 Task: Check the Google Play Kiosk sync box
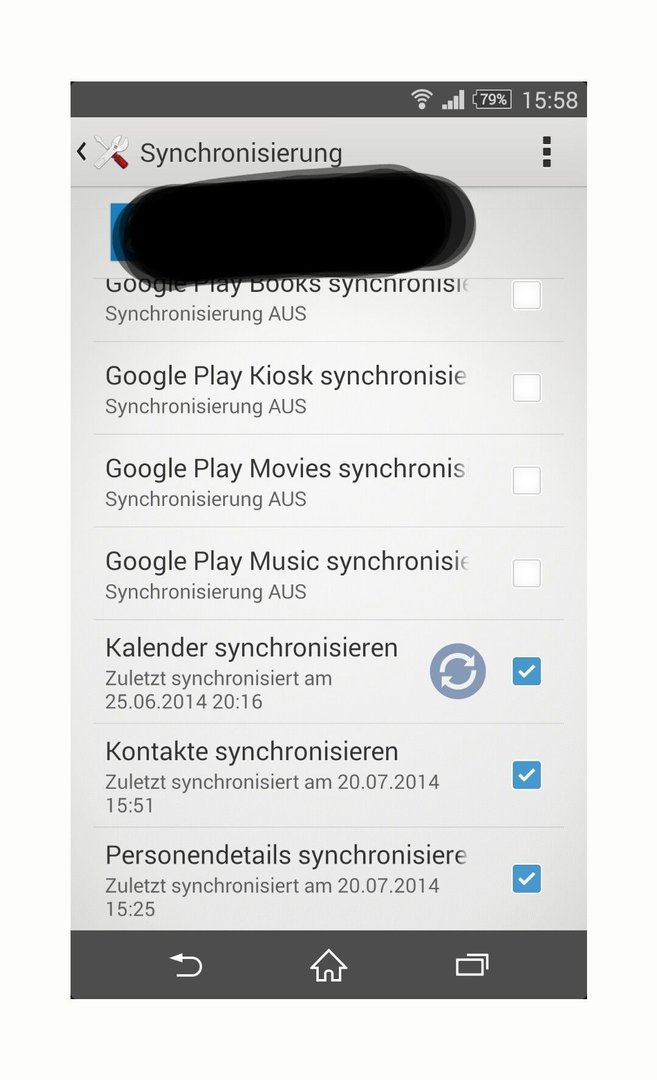point(527,388)
